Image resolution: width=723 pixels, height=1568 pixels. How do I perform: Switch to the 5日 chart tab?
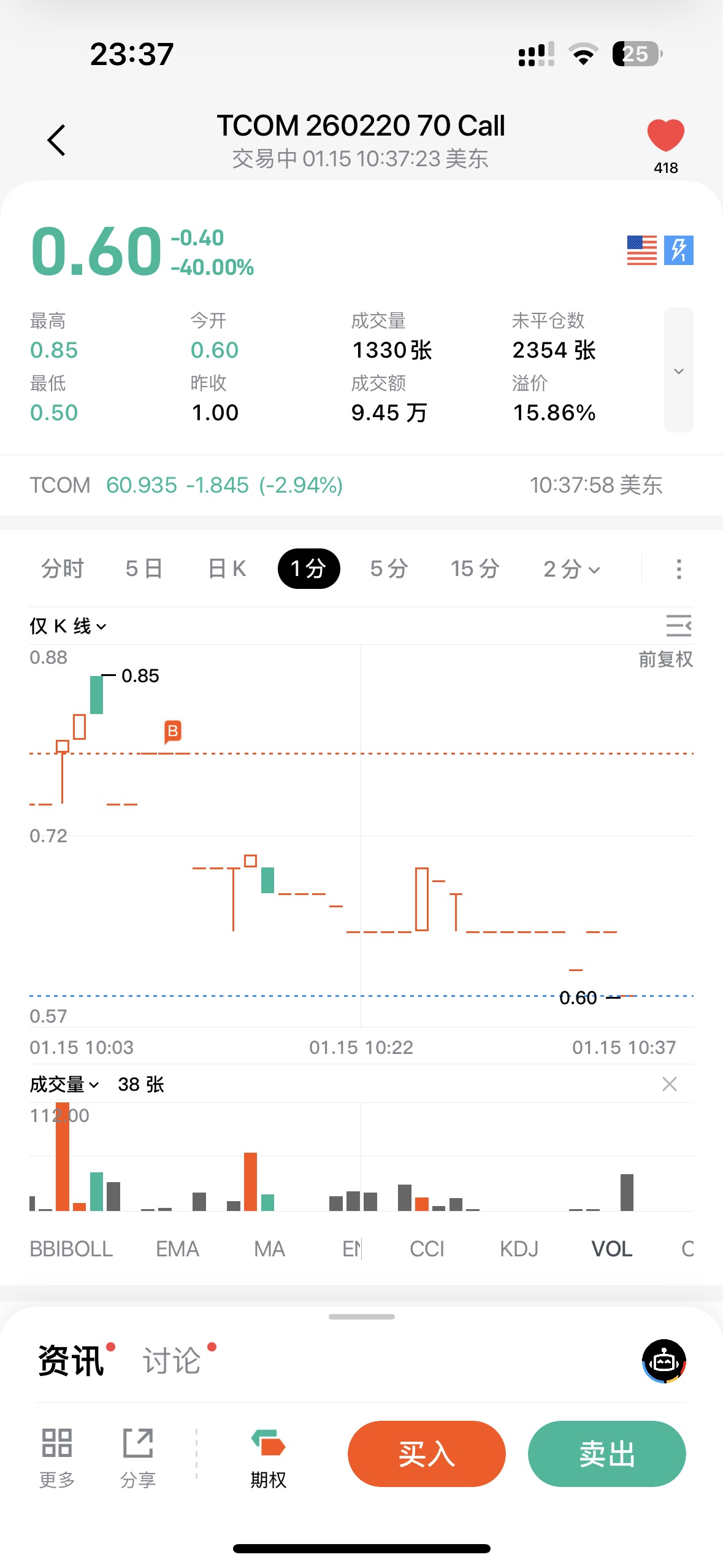click(x=144, y=569)
